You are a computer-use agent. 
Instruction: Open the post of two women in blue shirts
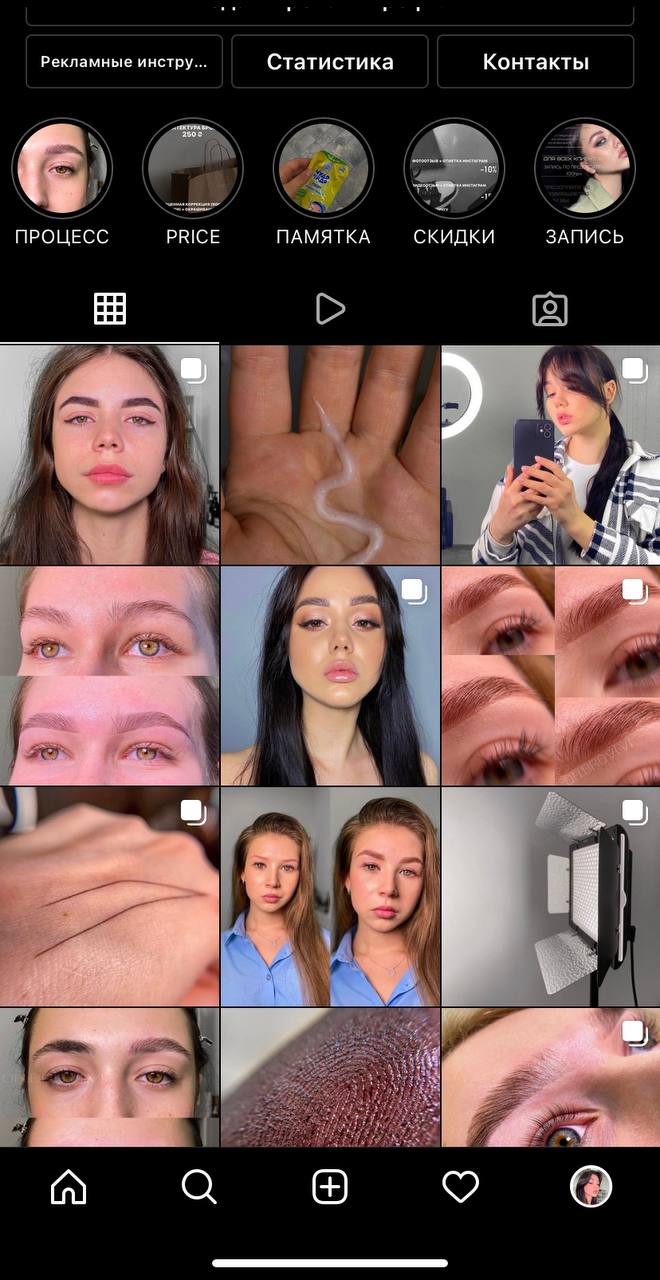click(330, 896)
